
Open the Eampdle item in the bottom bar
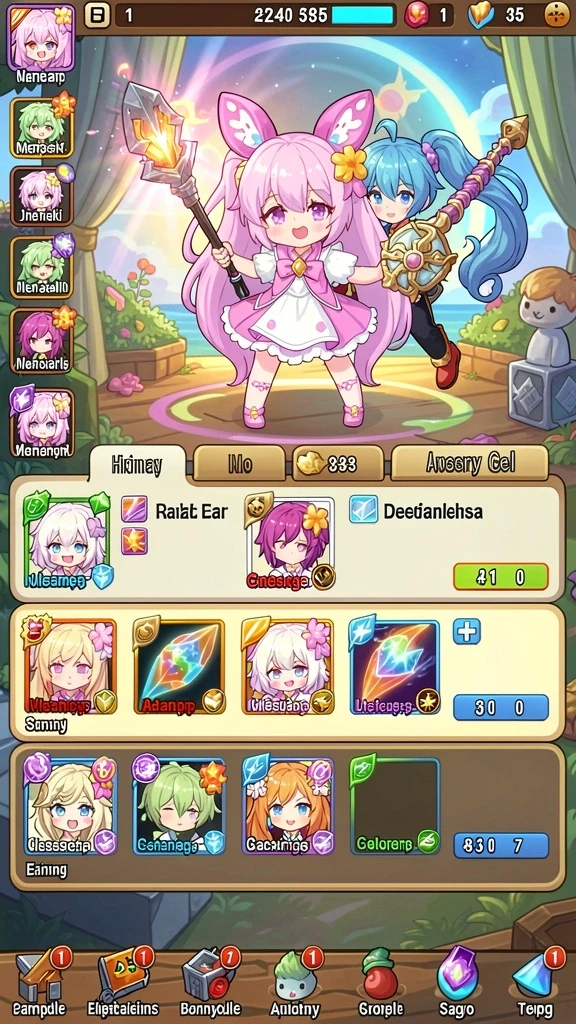coord(39,983)
